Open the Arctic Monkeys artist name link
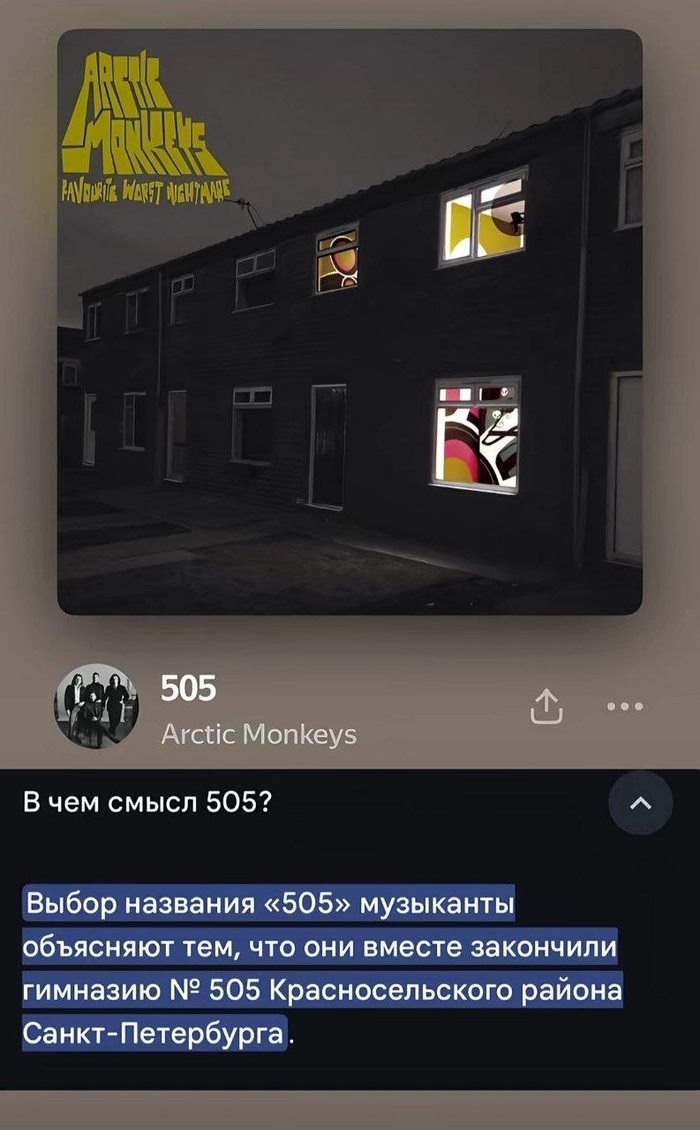700x1130 pixels. [259, 734]
